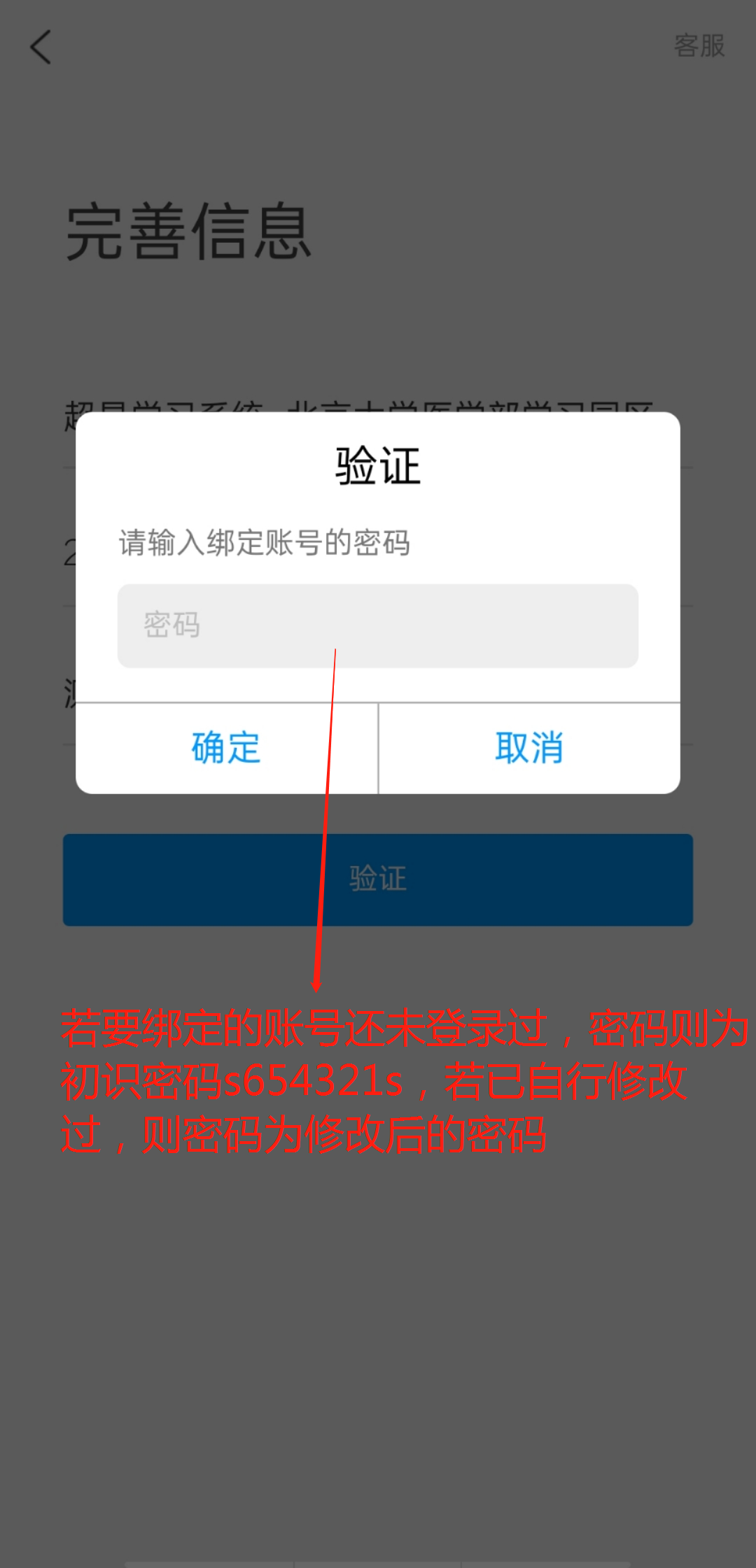
Task: Tap the 密码 password input field
Action: tap(378, 626)
